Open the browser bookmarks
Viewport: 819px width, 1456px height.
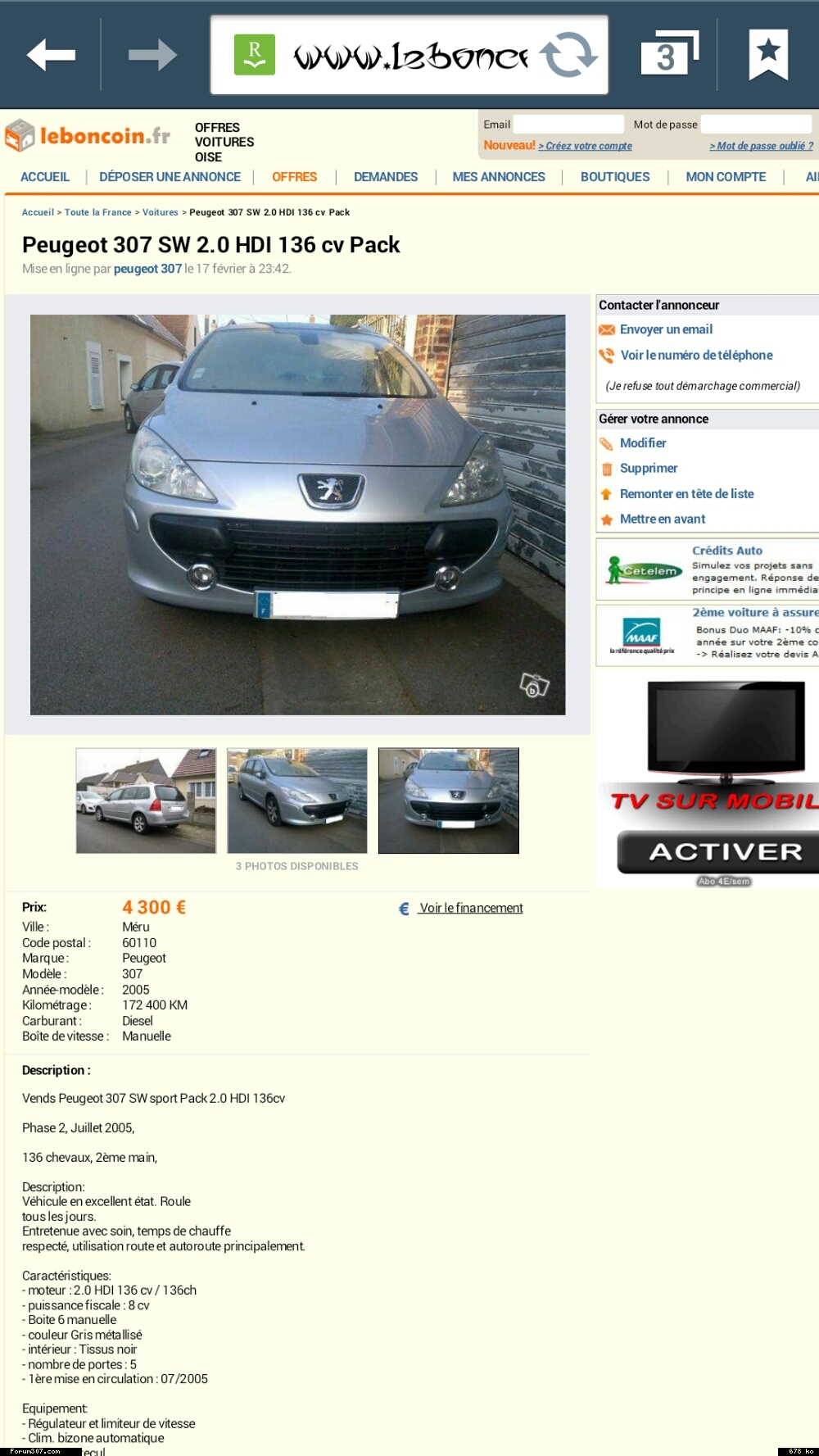(x=767, y=55)
